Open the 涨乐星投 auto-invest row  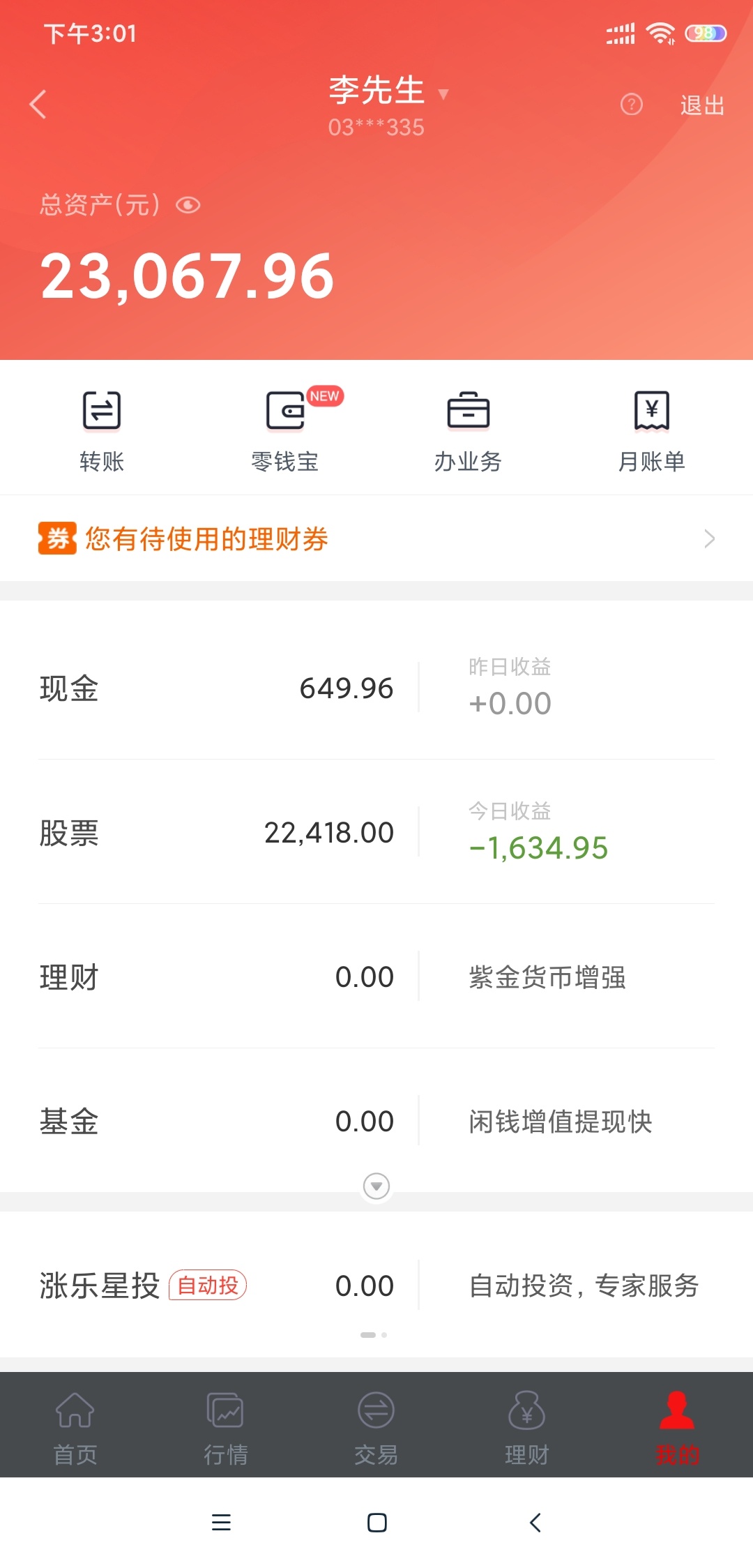[376, 1285]
